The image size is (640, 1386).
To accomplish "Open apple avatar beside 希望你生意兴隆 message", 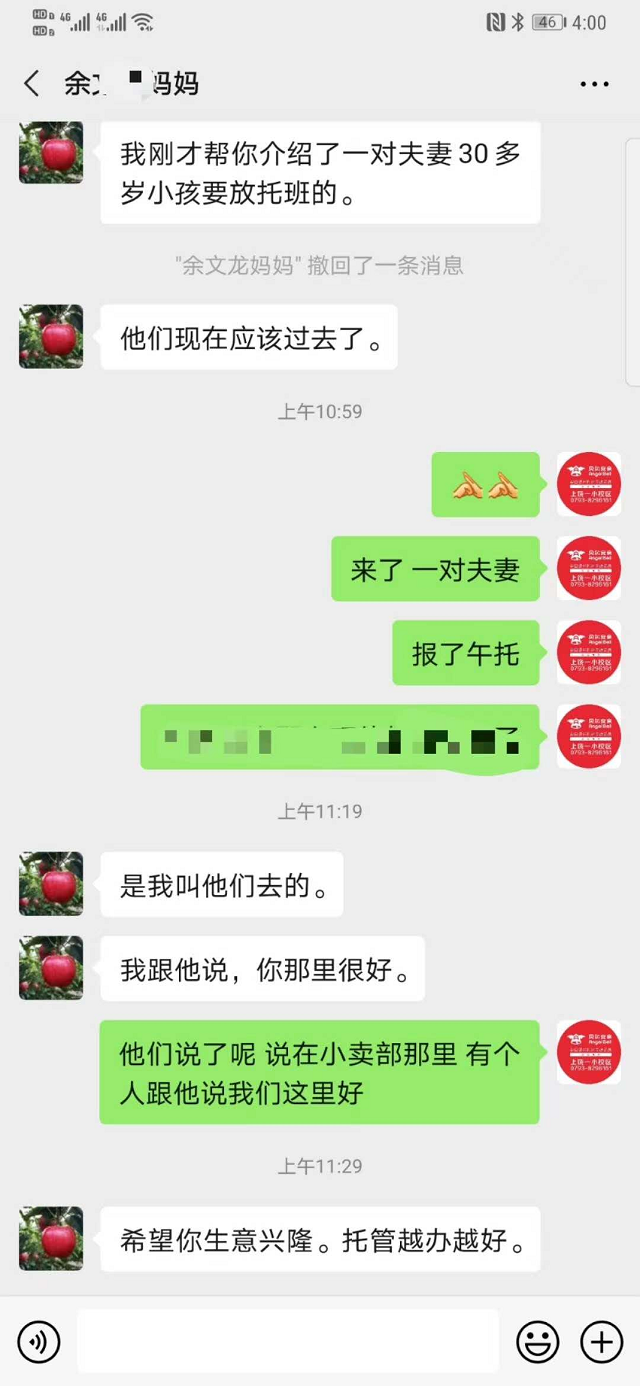I will tap(51, 1238).
